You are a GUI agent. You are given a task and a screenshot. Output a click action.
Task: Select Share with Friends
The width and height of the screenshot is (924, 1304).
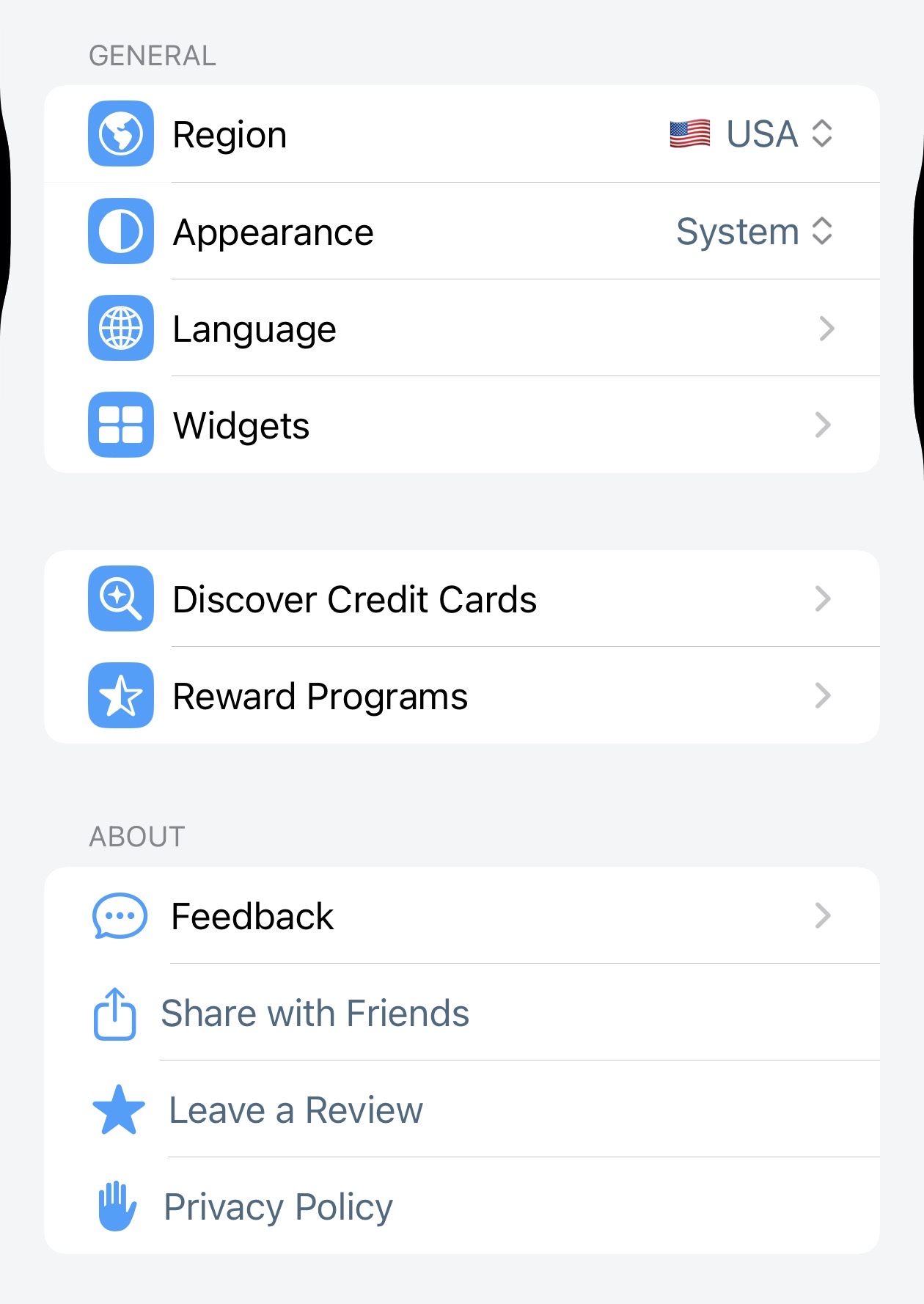315,1014
